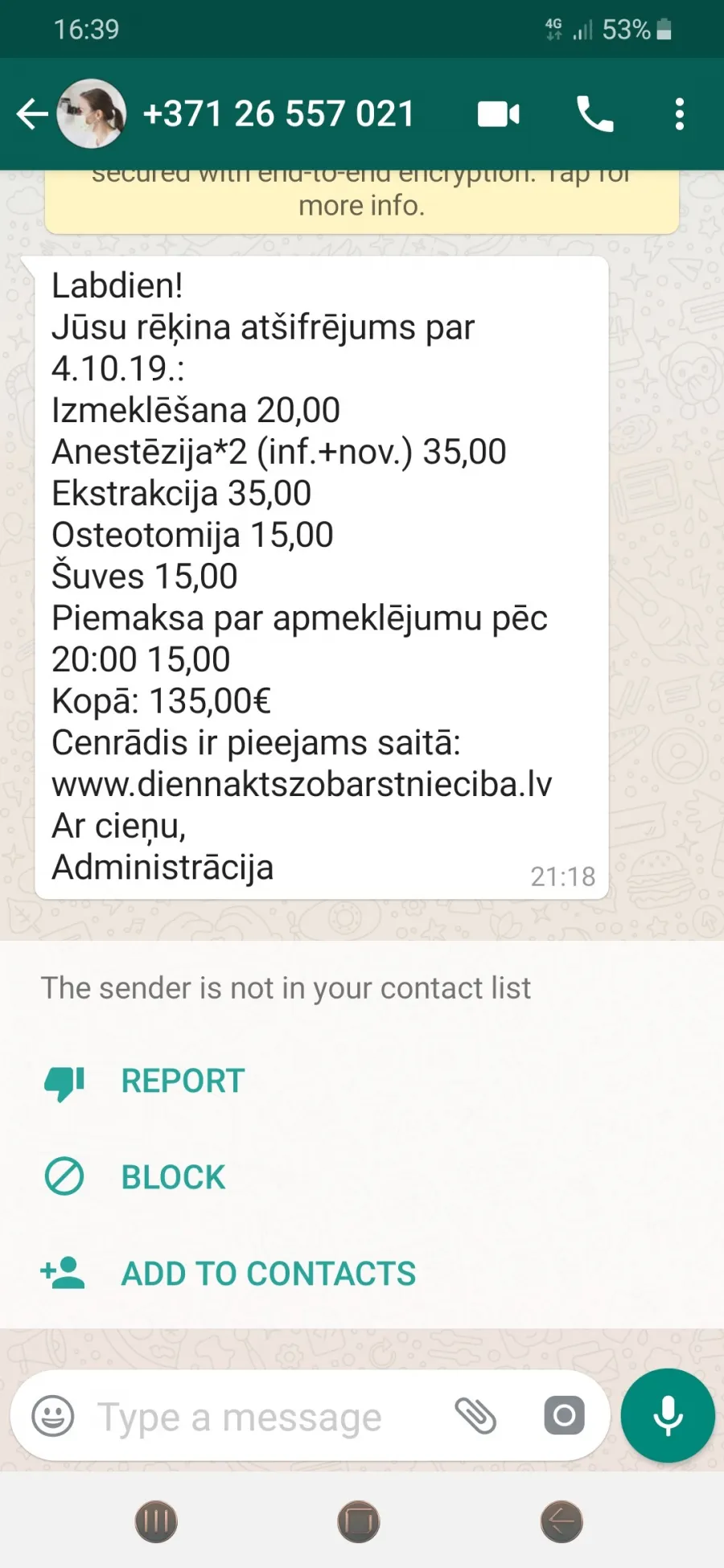Open the camera from the message bar

564,1415
